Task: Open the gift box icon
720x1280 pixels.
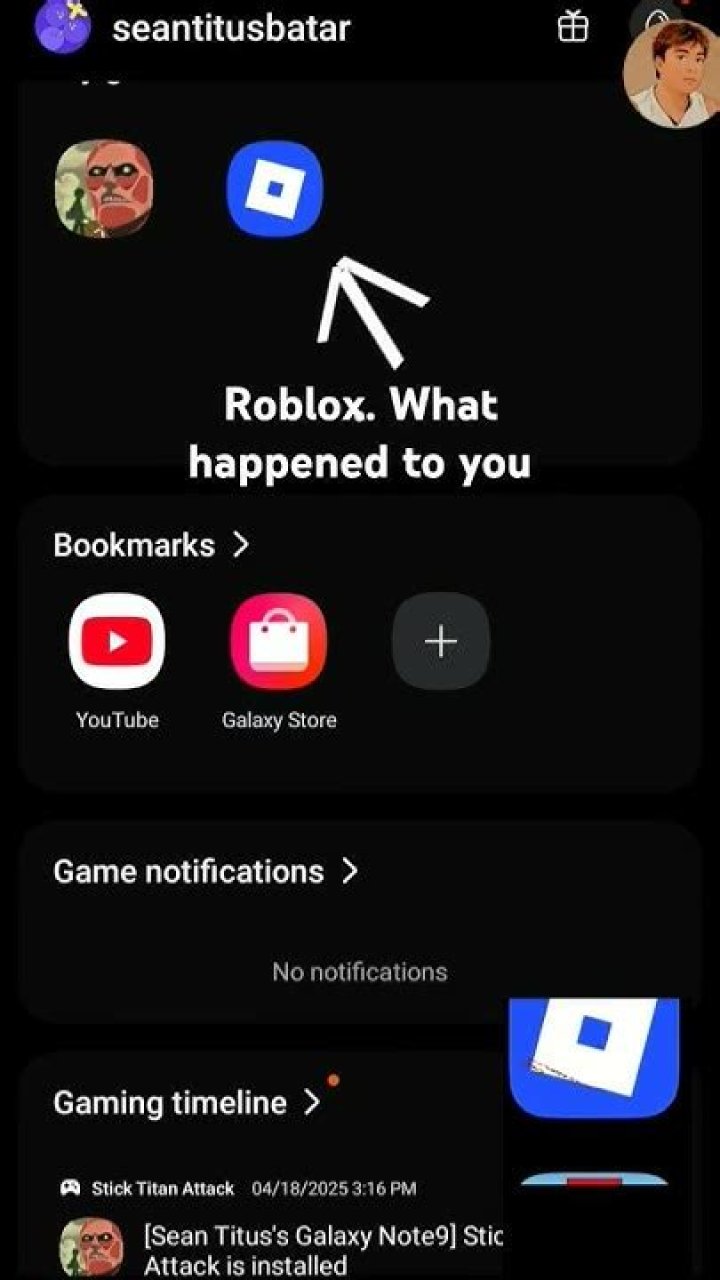Action: click(573, 27)
